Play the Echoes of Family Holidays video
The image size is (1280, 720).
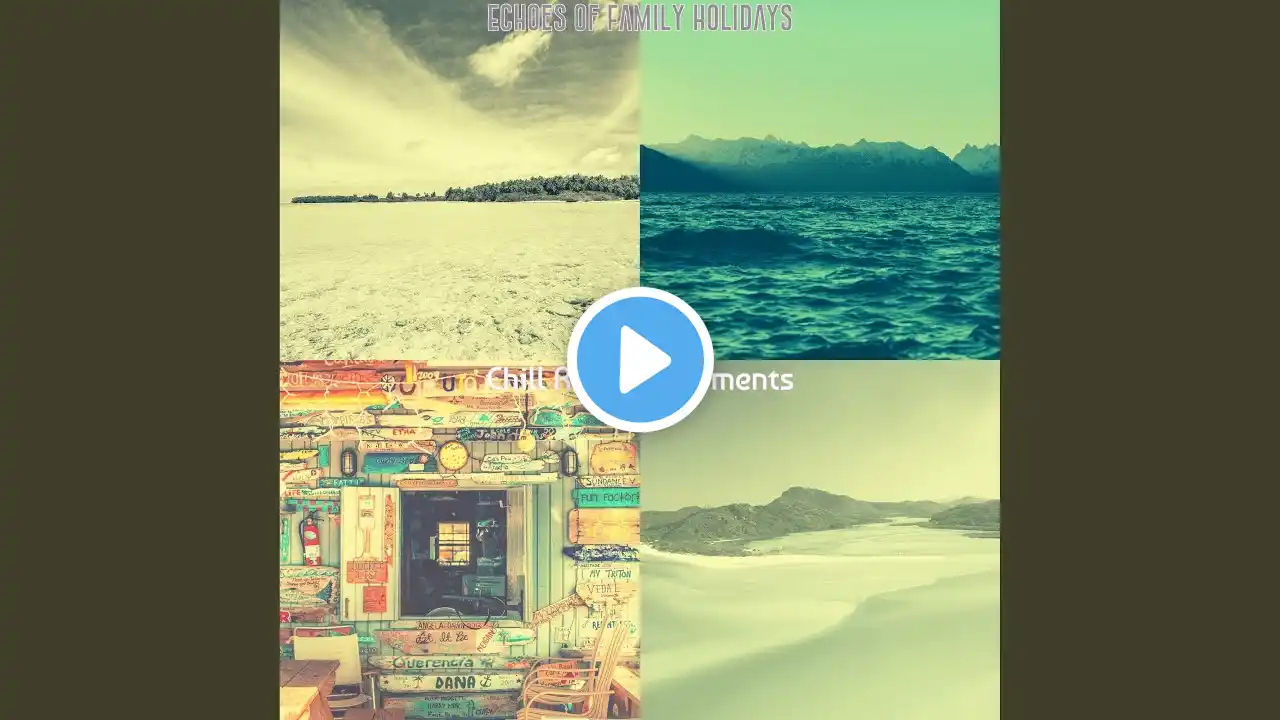coord(640,360)
